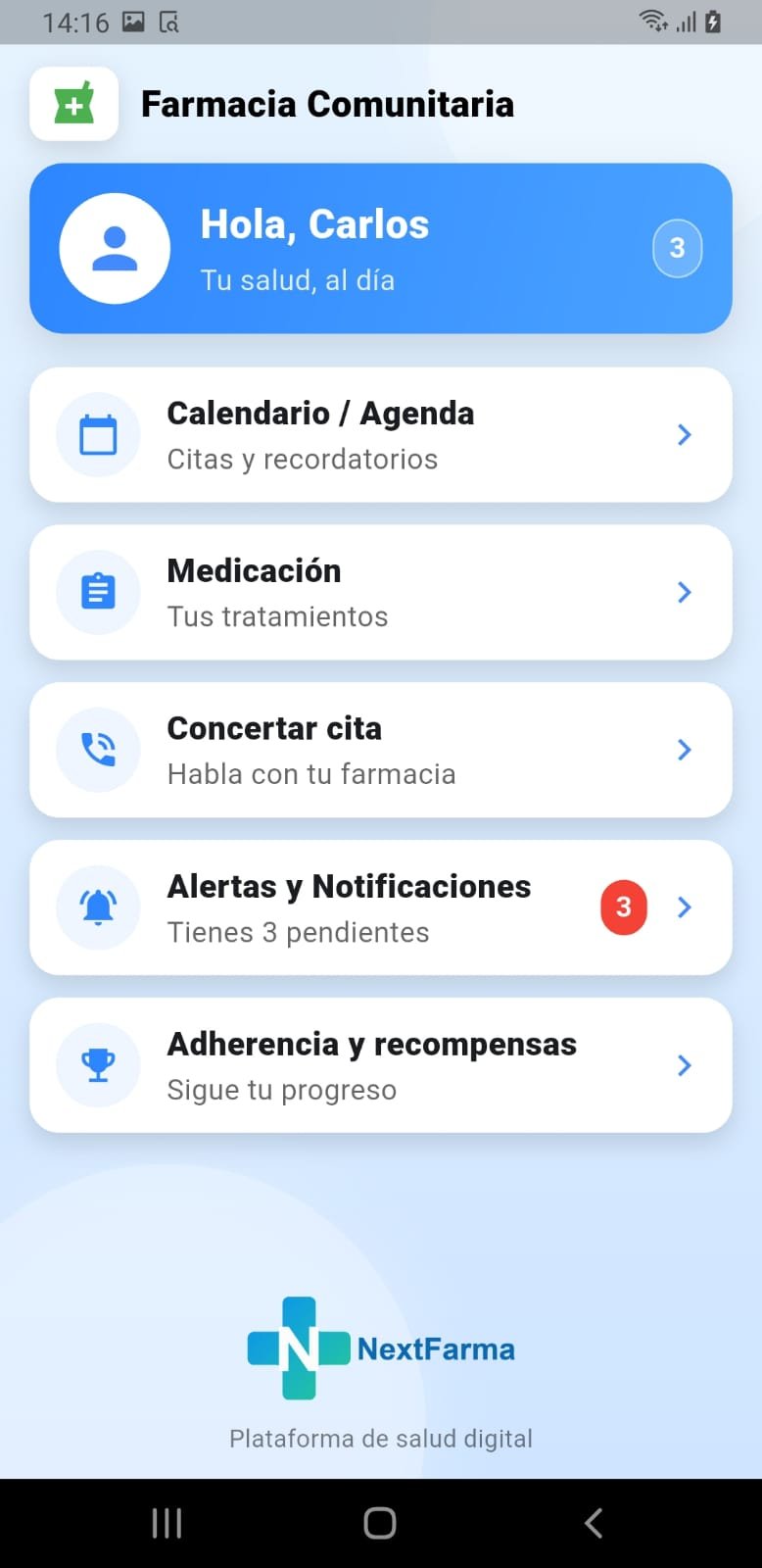Tap the trophy icon on Adherencia card
The height and width of the screenshot is (1568, 762).
pos(98,1065)
